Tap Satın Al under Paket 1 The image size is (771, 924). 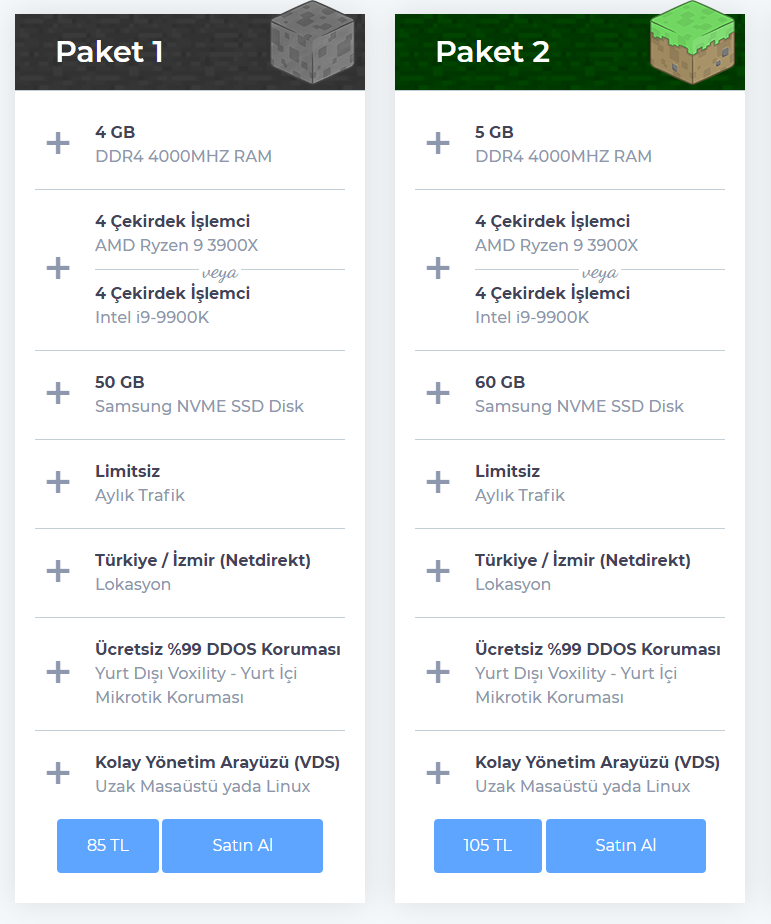pyautogui.click(x=242, y=846)
